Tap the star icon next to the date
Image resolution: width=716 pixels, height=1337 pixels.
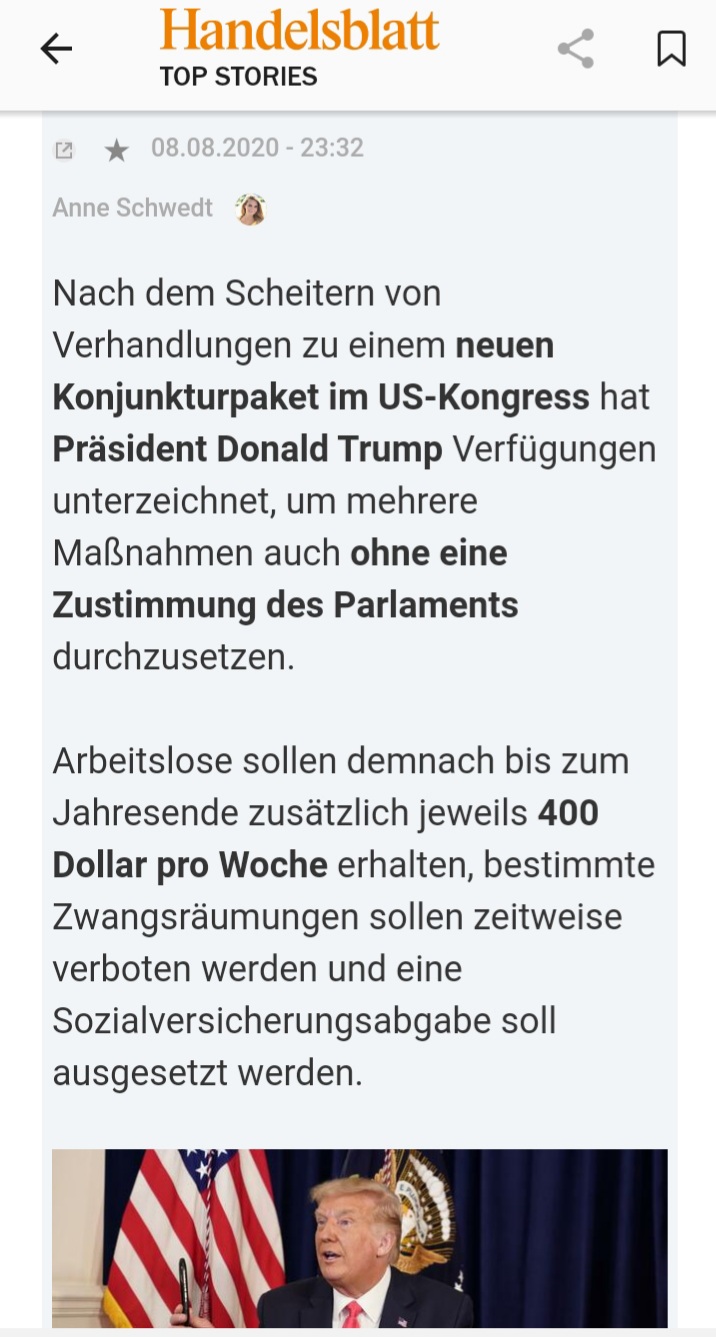117,150
